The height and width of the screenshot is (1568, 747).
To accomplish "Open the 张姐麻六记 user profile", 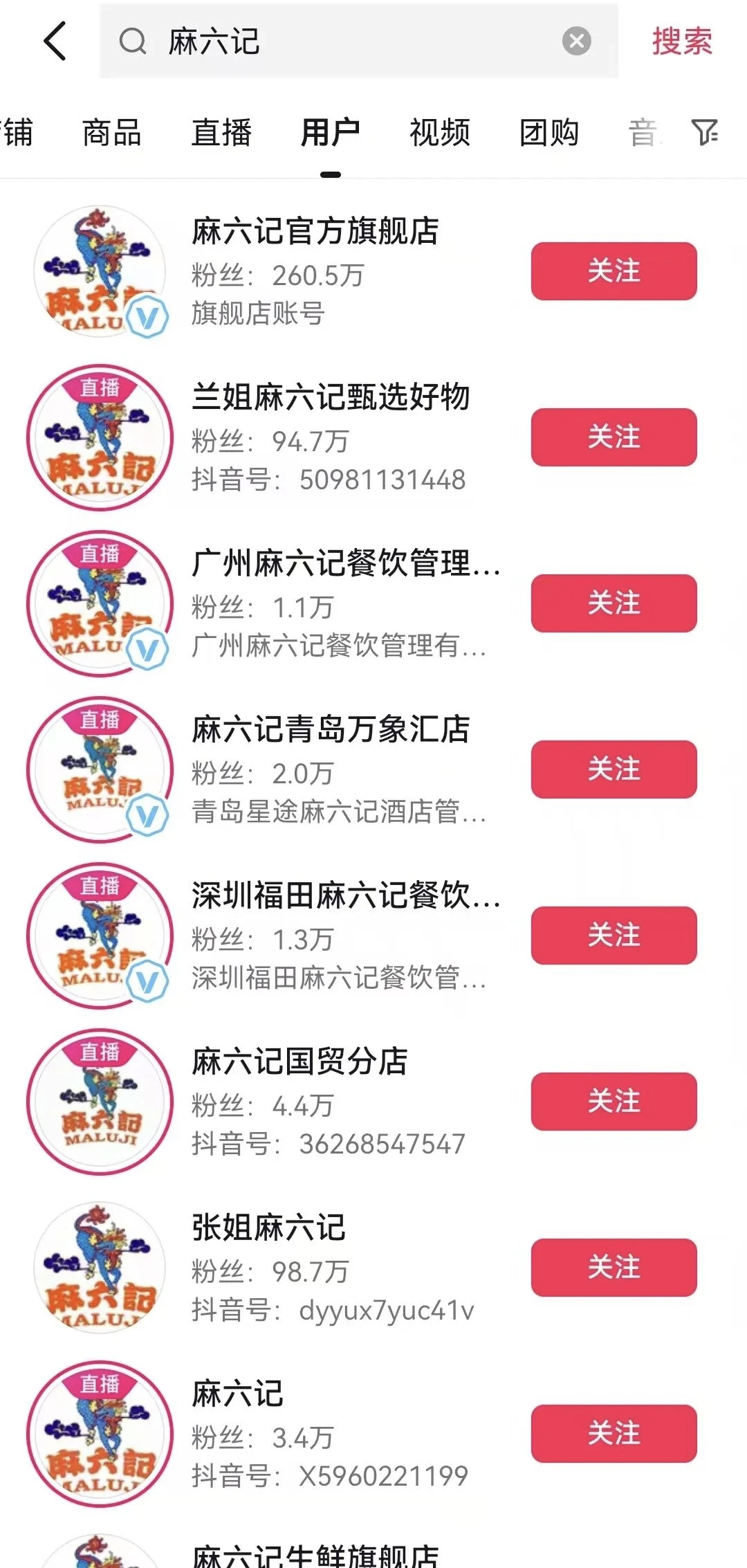I will tap(268, 1228).
